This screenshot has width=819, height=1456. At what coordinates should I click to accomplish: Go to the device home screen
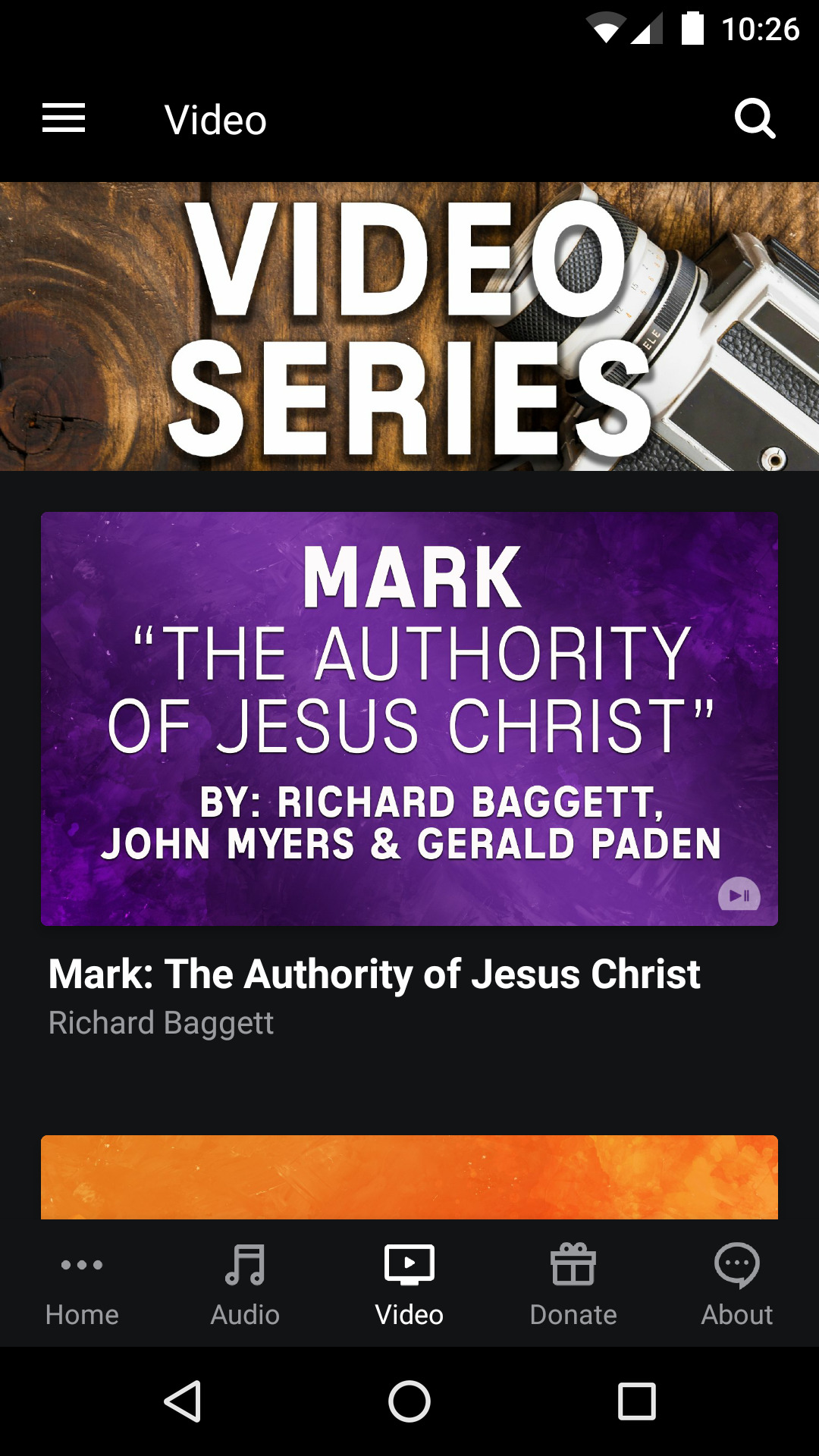click(409, 1401)
